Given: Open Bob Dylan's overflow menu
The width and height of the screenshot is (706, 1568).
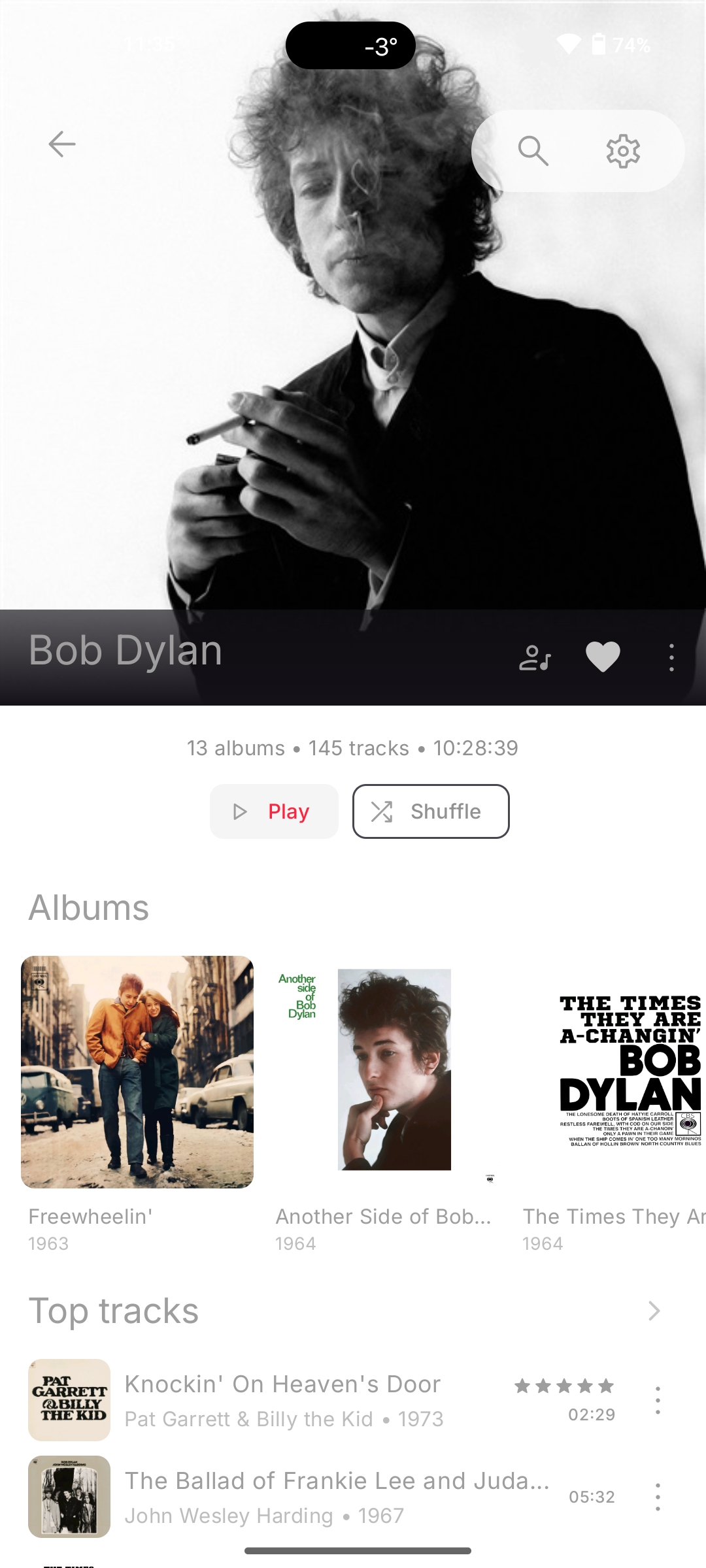Looking at the screenshot, I should click(671, 657).
